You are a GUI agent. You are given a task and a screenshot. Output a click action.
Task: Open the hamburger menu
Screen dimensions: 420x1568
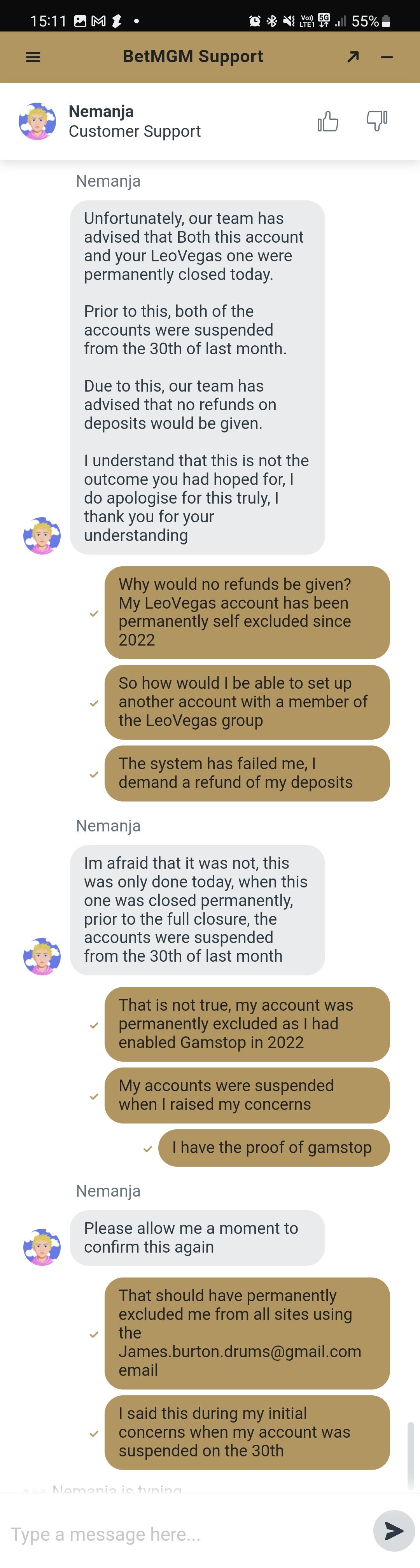33,57
